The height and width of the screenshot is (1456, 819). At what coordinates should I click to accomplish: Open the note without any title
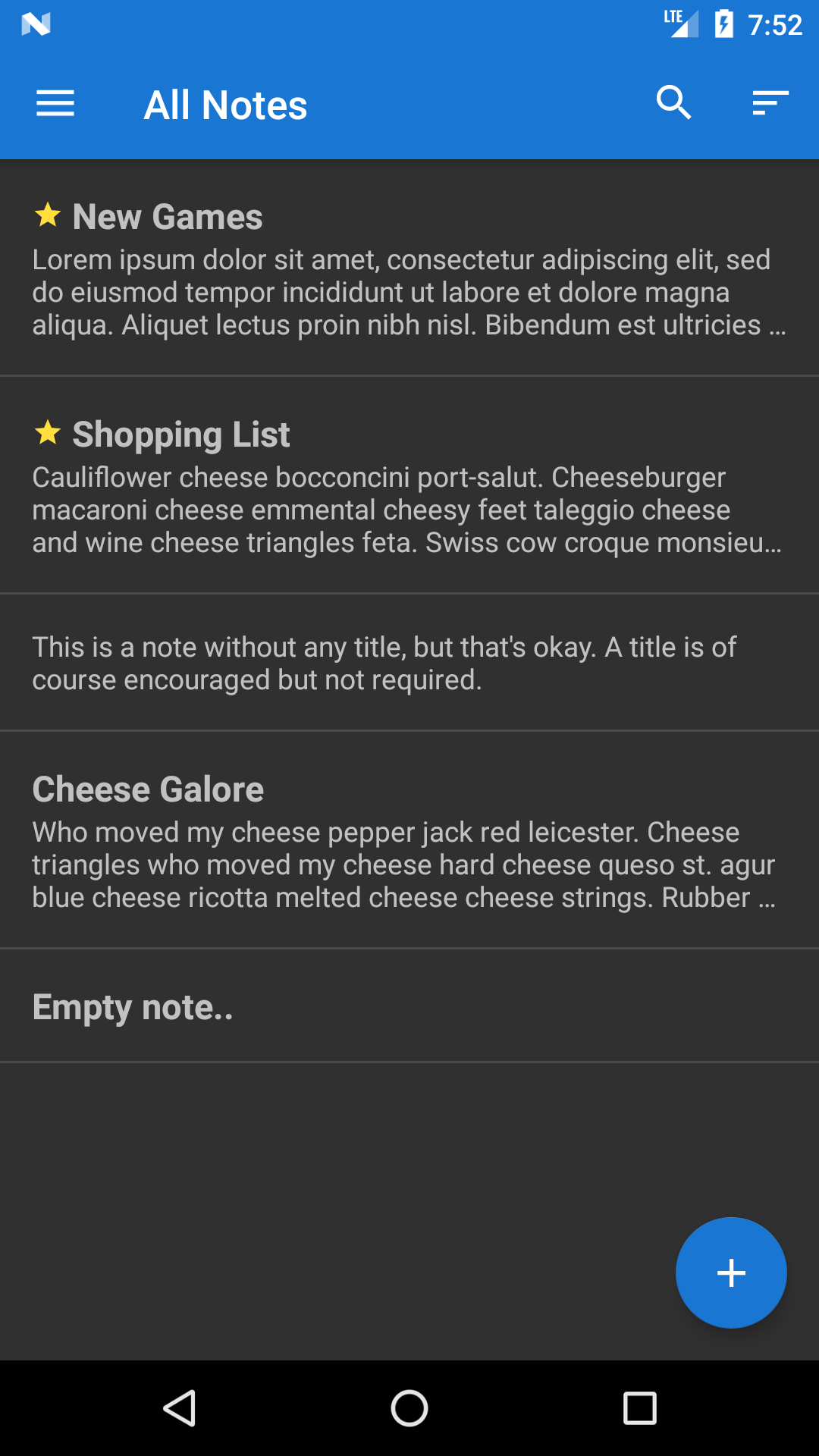(409, 663)
